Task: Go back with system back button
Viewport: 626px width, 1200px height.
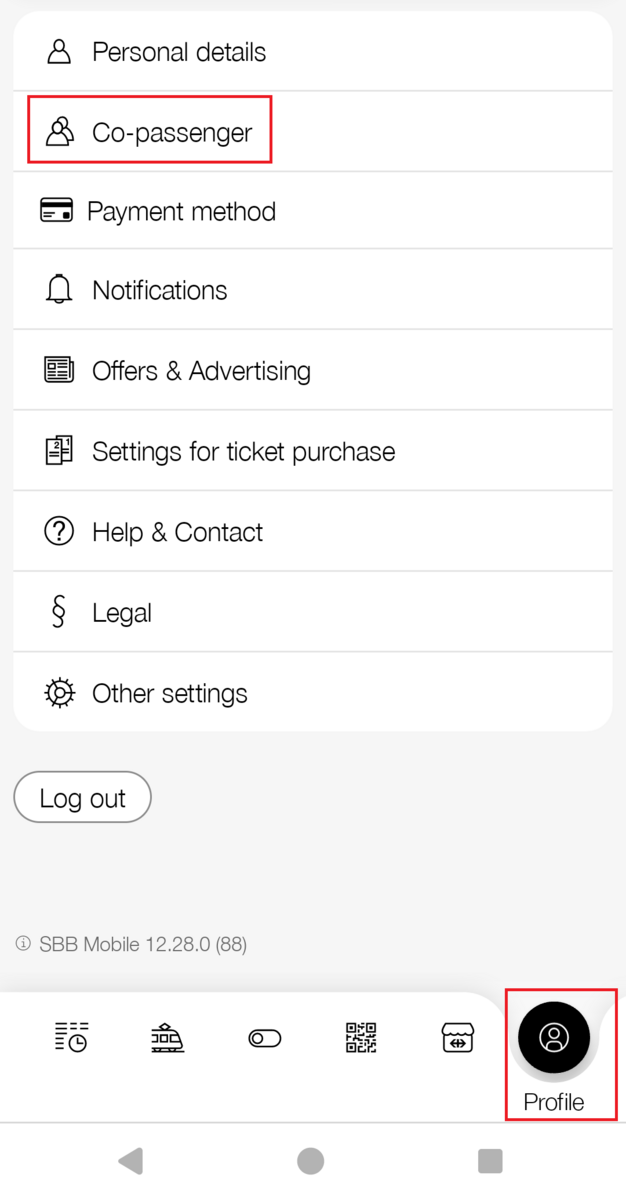Action: click(131, 1160)
